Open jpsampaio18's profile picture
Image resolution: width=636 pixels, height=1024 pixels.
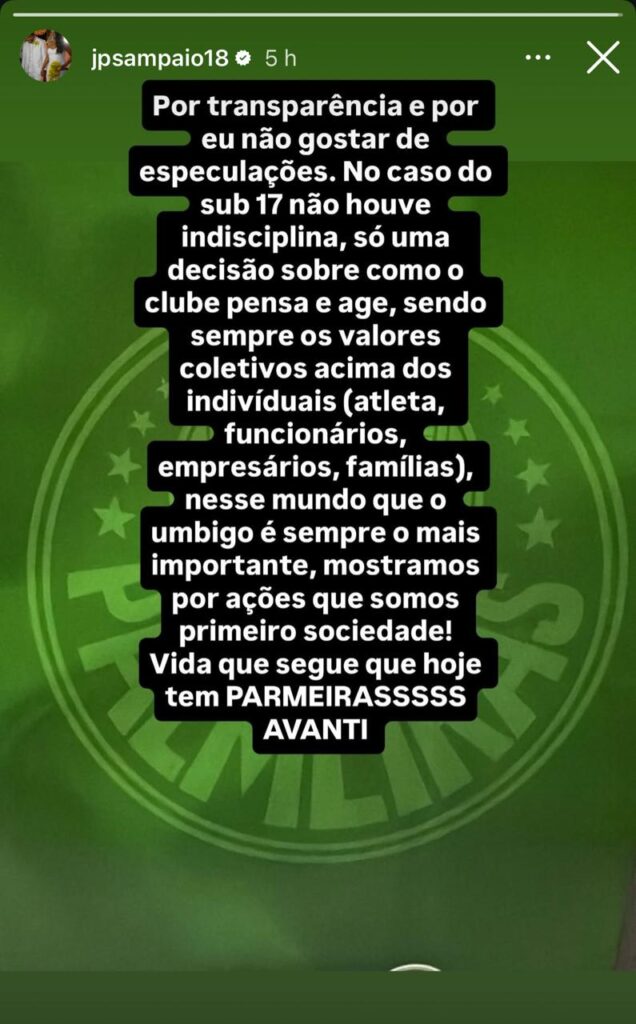click(x=45, y=56)
